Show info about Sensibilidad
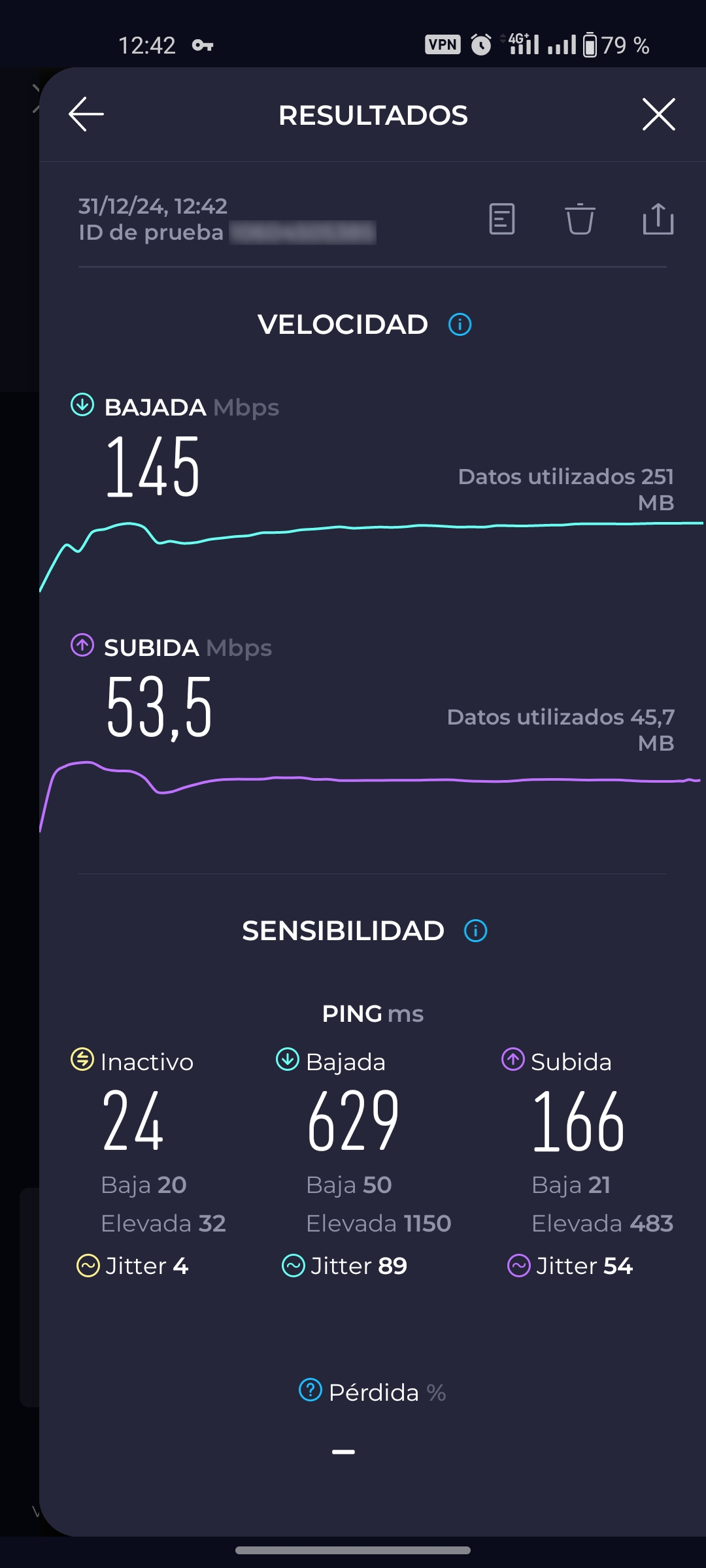Viewport: 706px width, 1568px height. coord(475,930)
